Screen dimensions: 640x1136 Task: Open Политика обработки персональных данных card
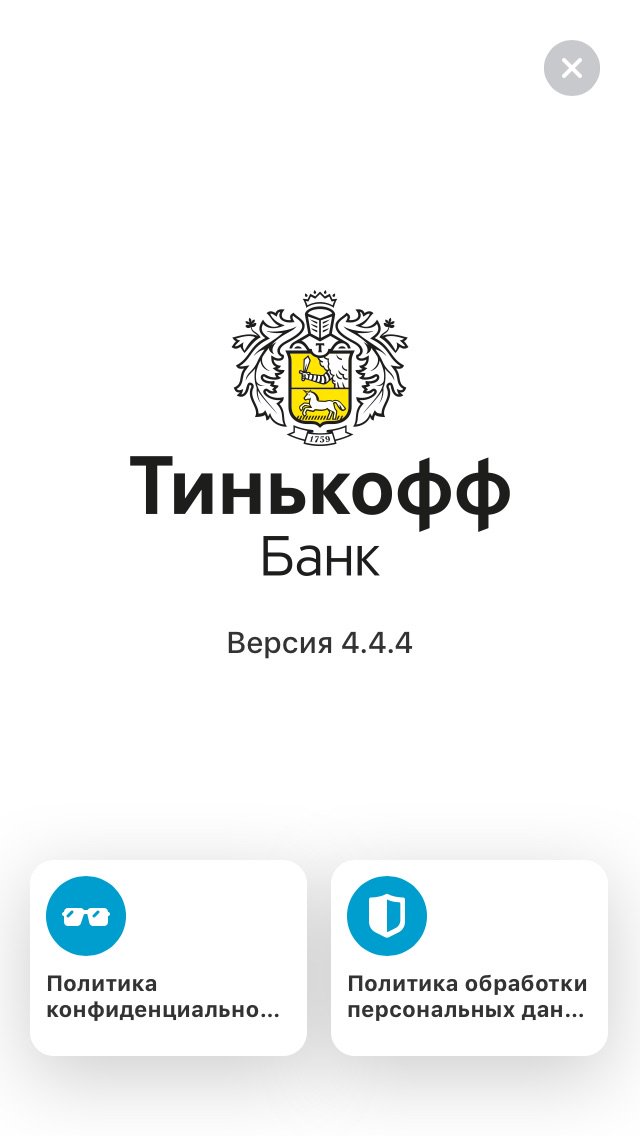point(469,957)
